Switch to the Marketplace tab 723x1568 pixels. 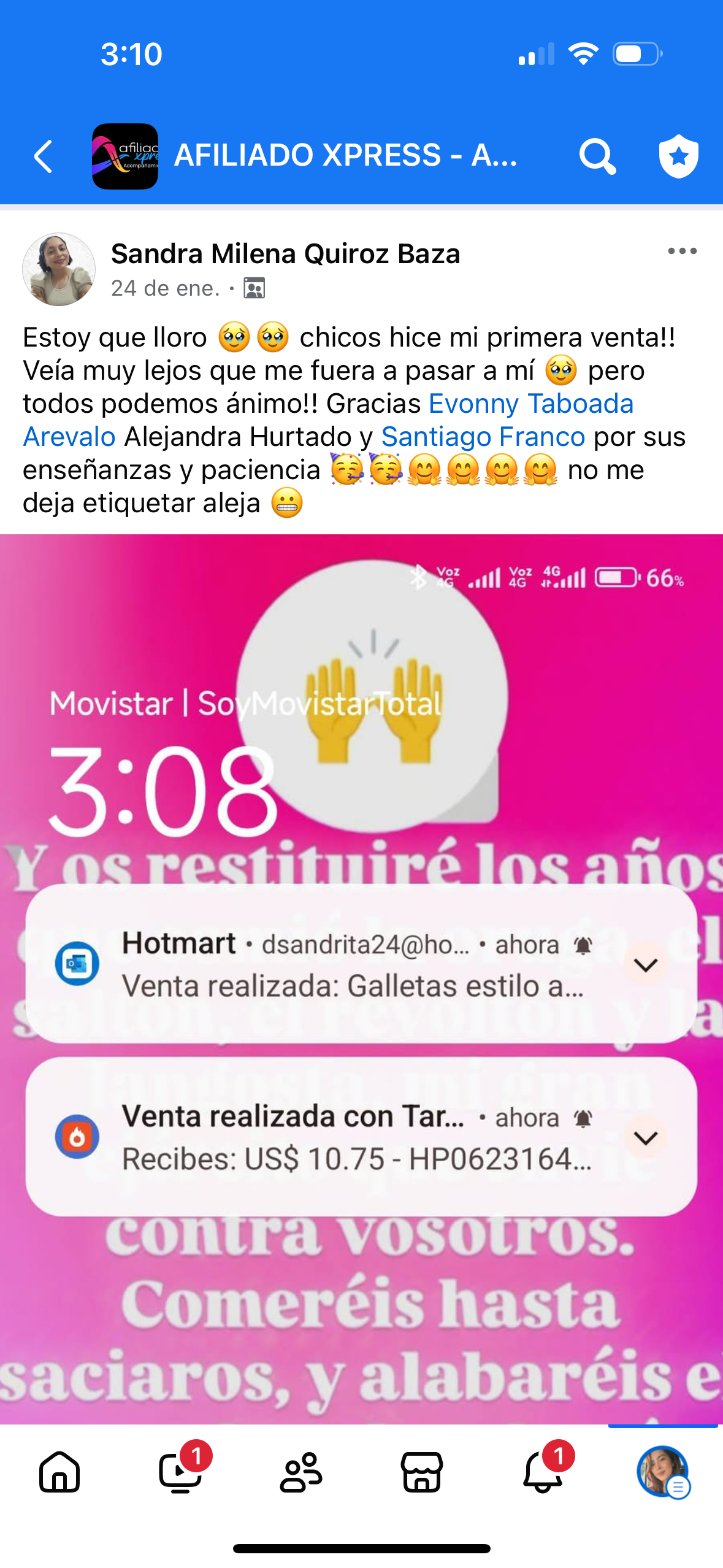point(422,1471)
